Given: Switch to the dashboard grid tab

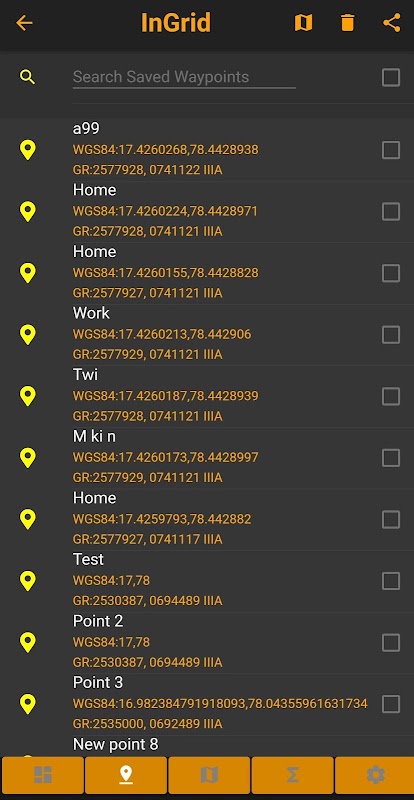Looking at the screenshot, I should click(x=43, y=775).
